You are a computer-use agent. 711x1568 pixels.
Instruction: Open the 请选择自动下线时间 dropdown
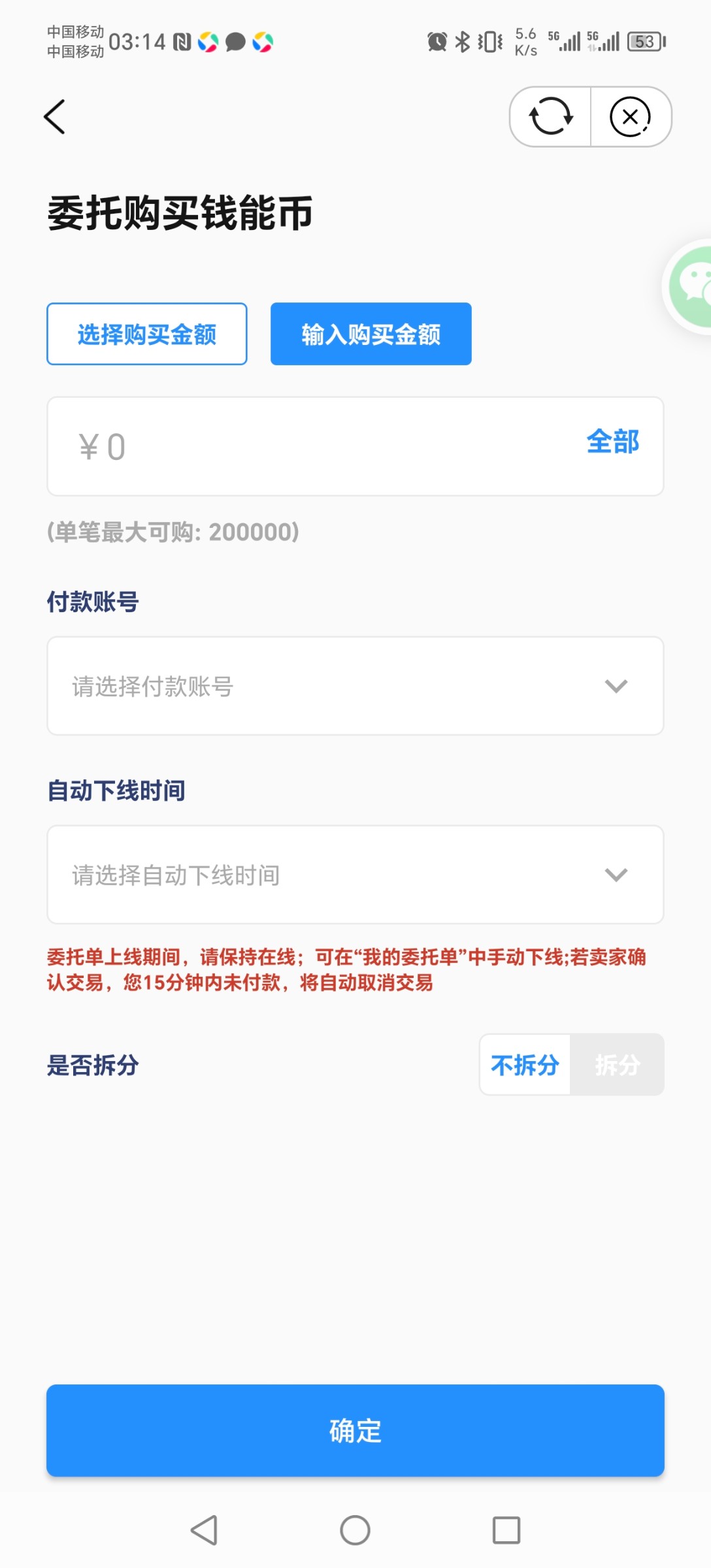click(355, 875)
